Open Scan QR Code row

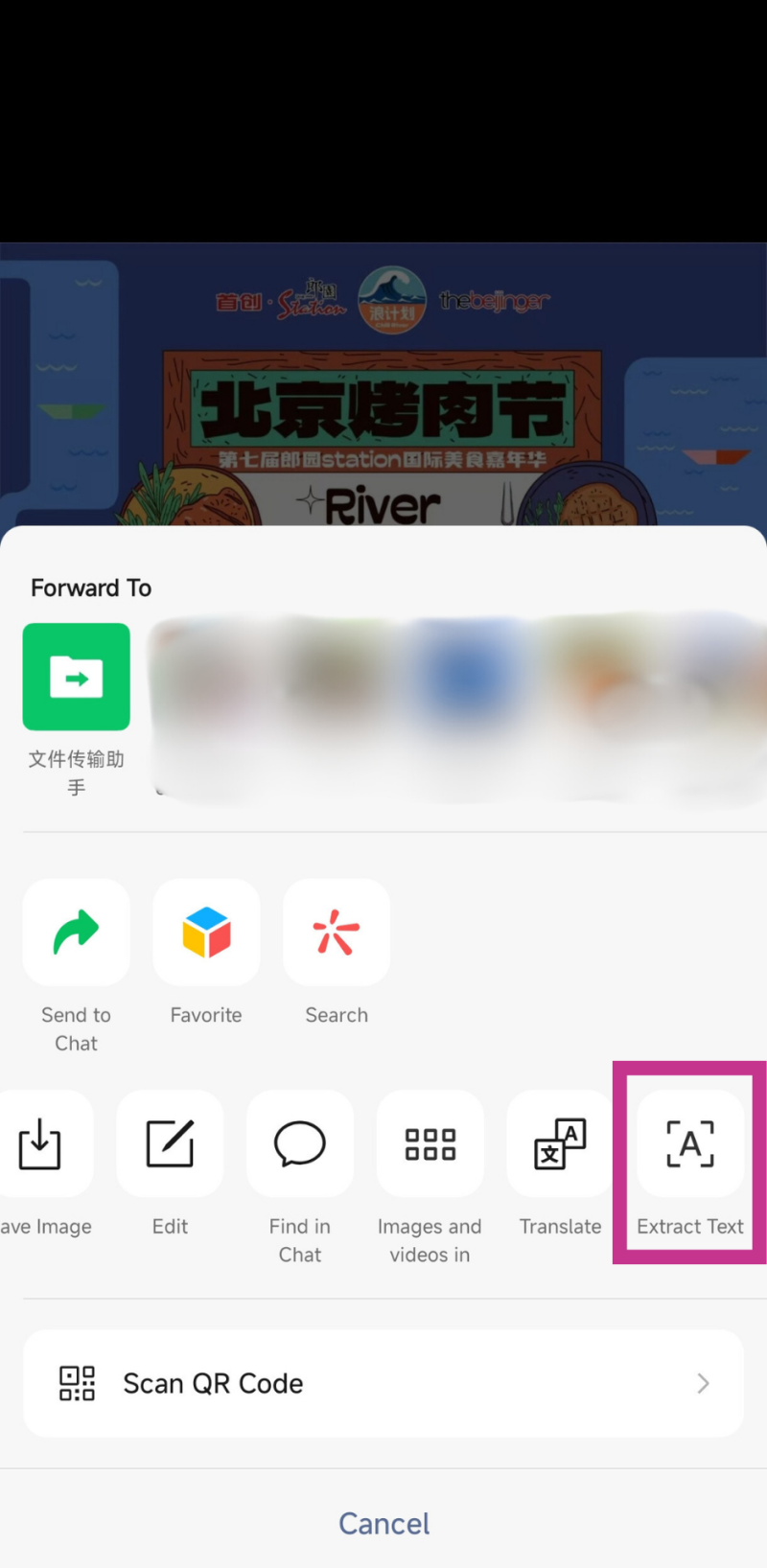(x=383, y=1383)
